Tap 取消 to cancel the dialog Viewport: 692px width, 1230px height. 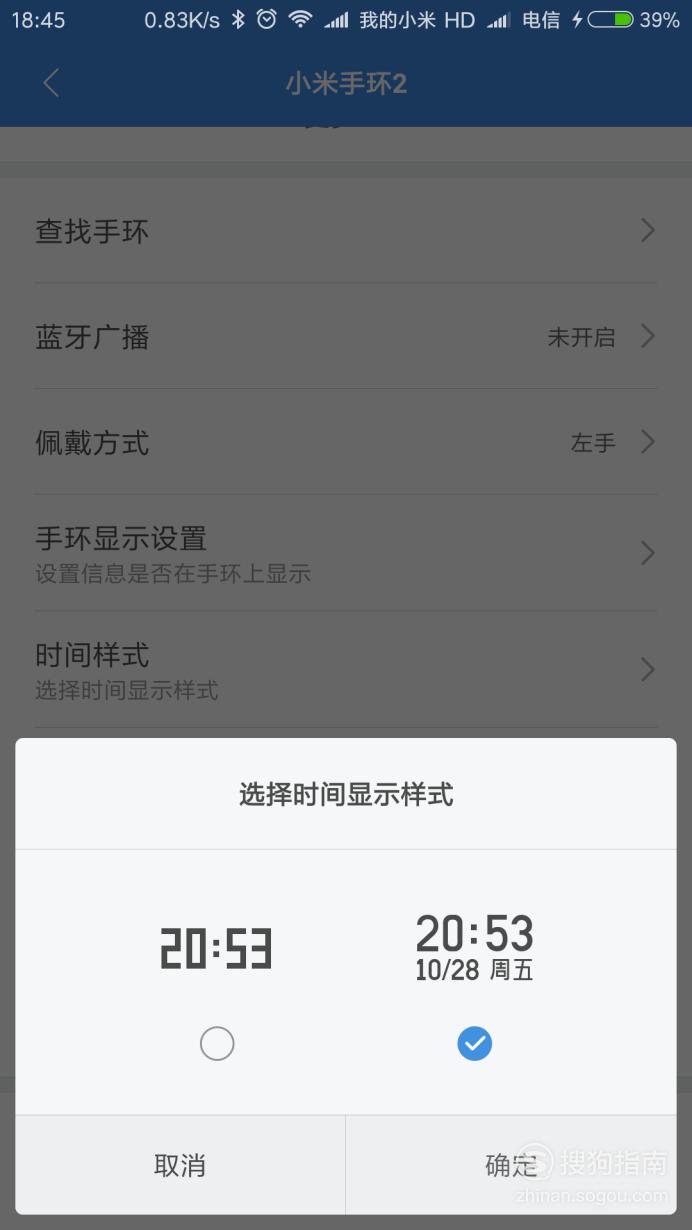tap(180, 1165)
